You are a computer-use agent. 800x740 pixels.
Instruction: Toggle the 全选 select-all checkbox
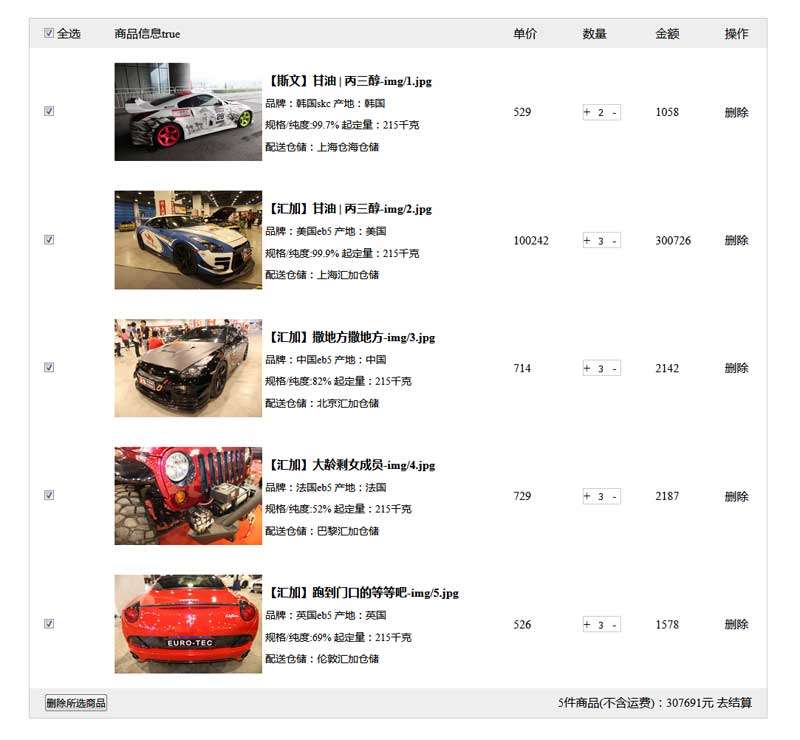click(x=49, y=33)
